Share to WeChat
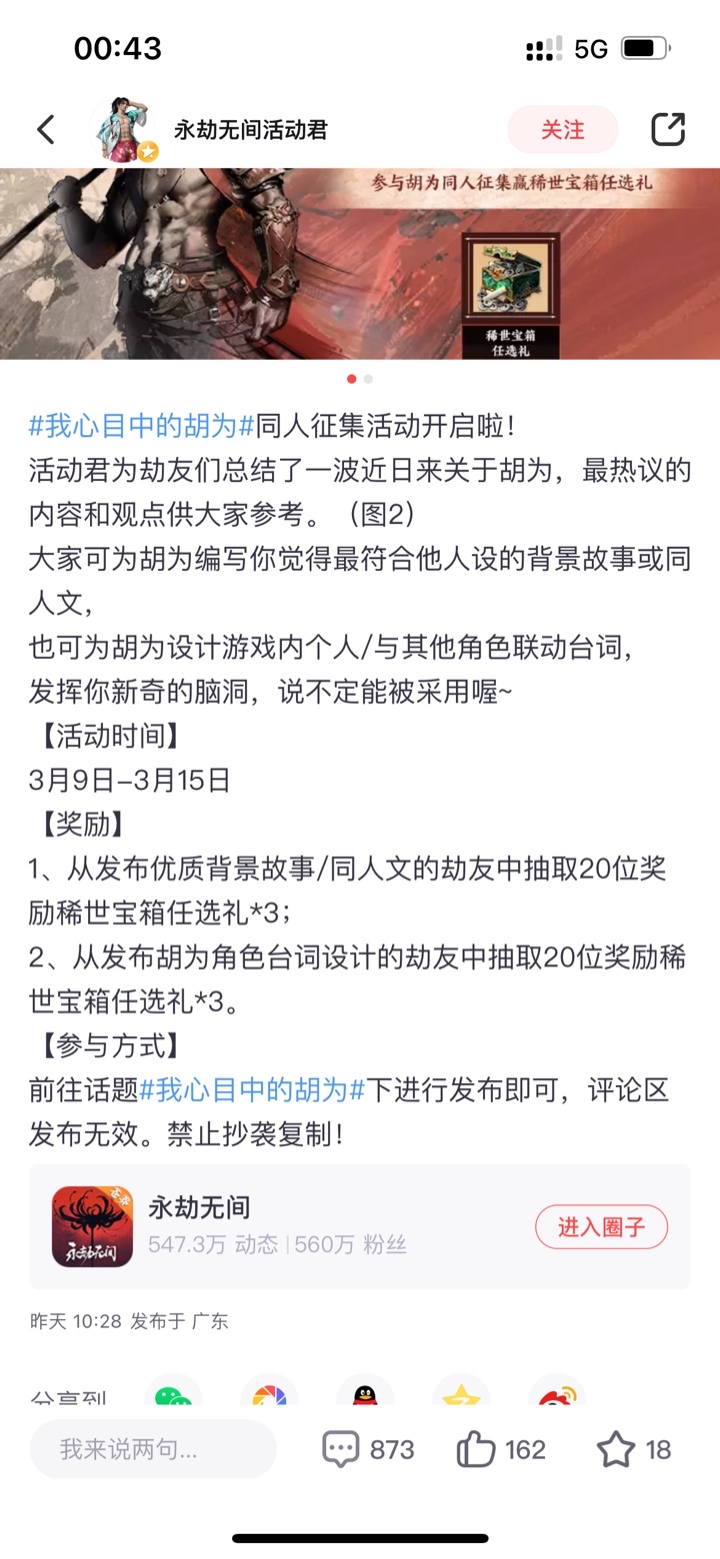The image size is (720, 1559). (174, 1393)
